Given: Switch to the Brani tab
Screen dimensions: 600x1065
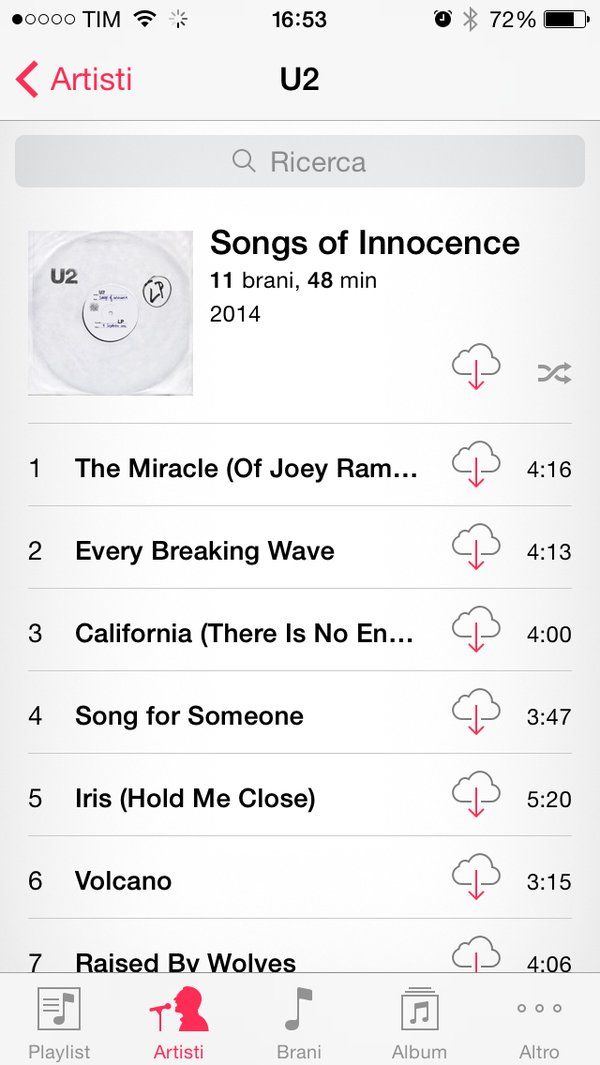Looking at the screenshot, I should click(x=298, y=1022).
